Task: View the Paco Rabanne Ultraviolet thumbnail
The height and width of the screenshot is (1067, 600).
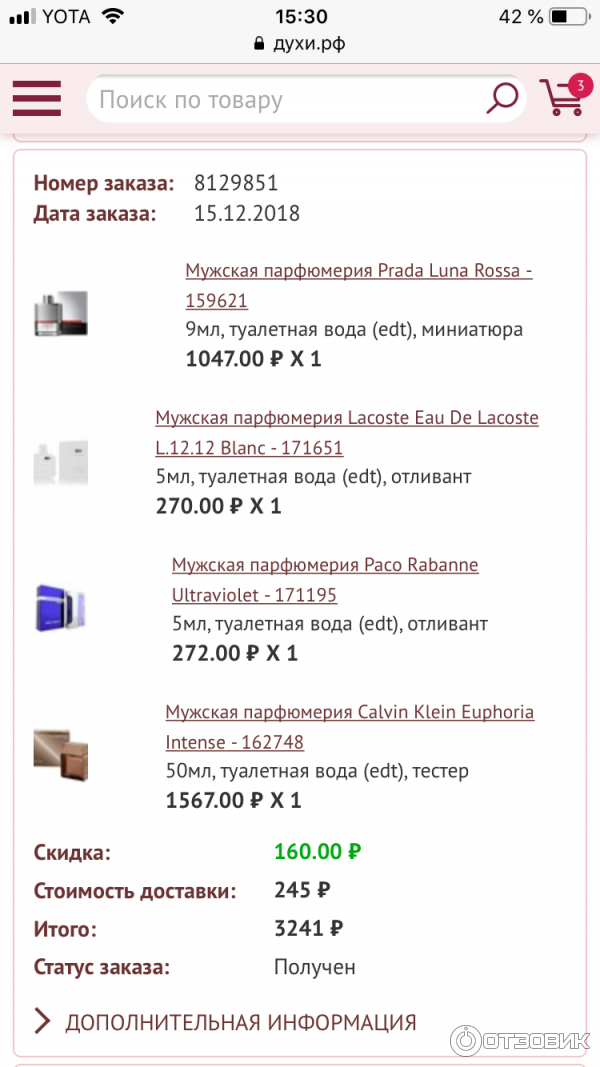Action: pyautogui.click(x=61, y=608)
